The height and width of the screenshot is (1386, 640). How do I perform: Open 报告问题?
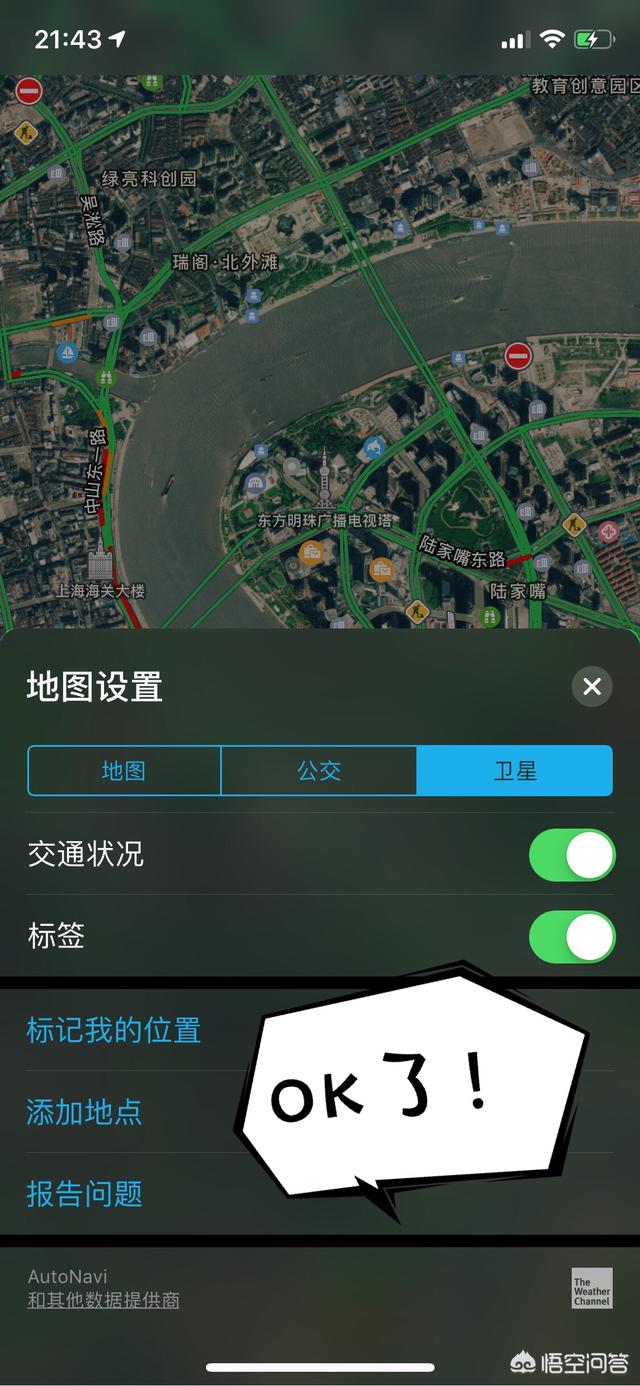(x=84, y=1193)
